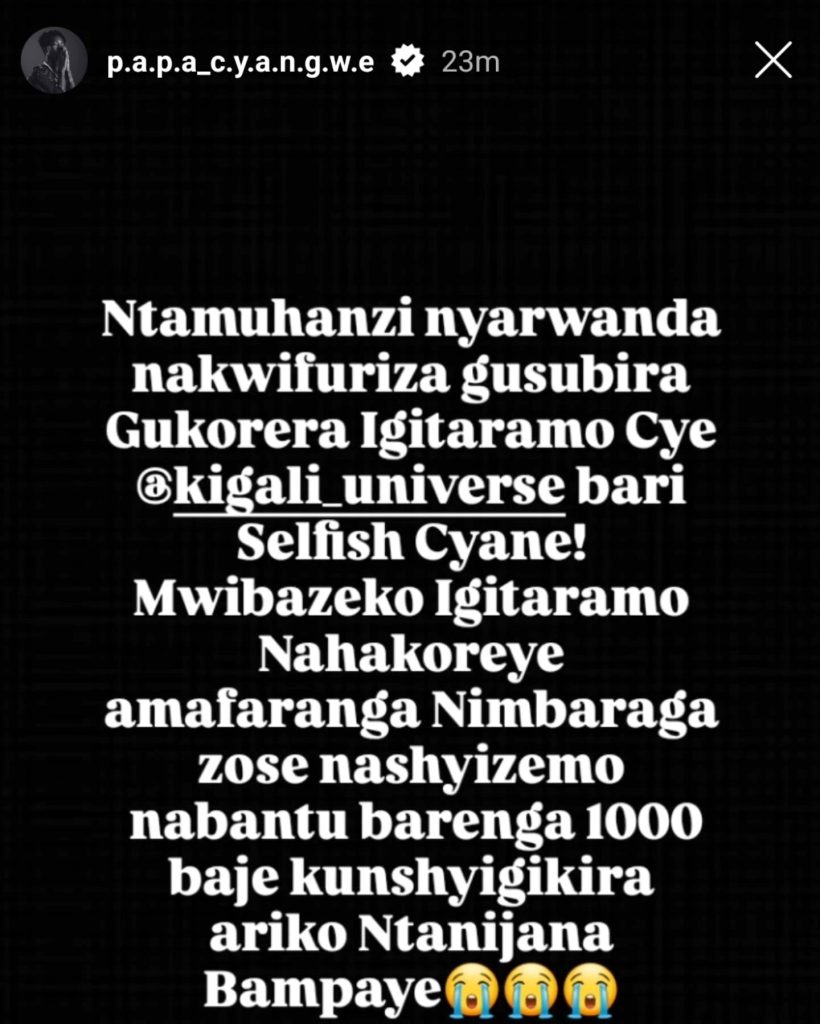Open p.a.p.a_c.y.a.n.g.w.e profile avatar
This screenshot has height=1024, width=820.
pos(54,60)
